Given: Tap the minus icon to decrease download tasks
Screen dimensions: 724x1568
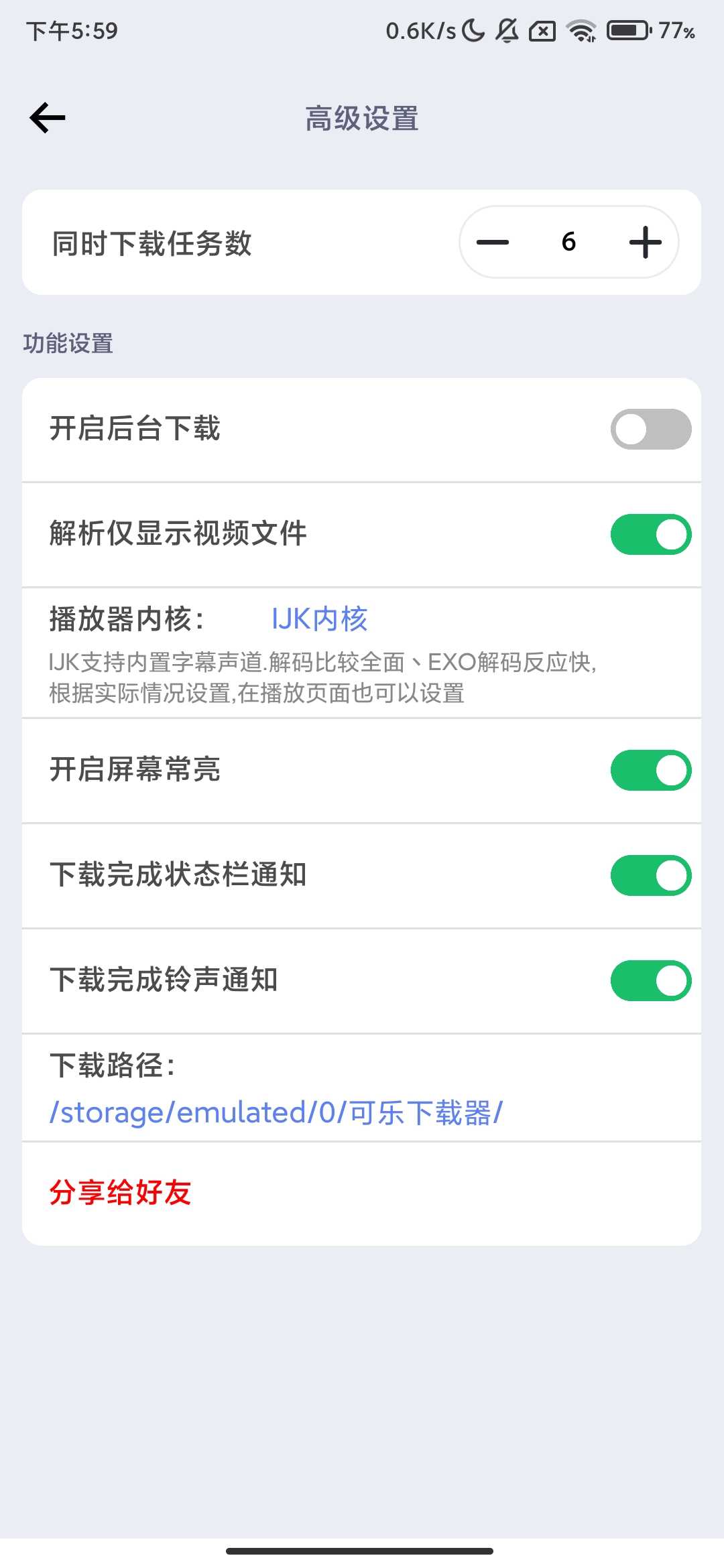Looking at the screenshot, I should [494, 242].
